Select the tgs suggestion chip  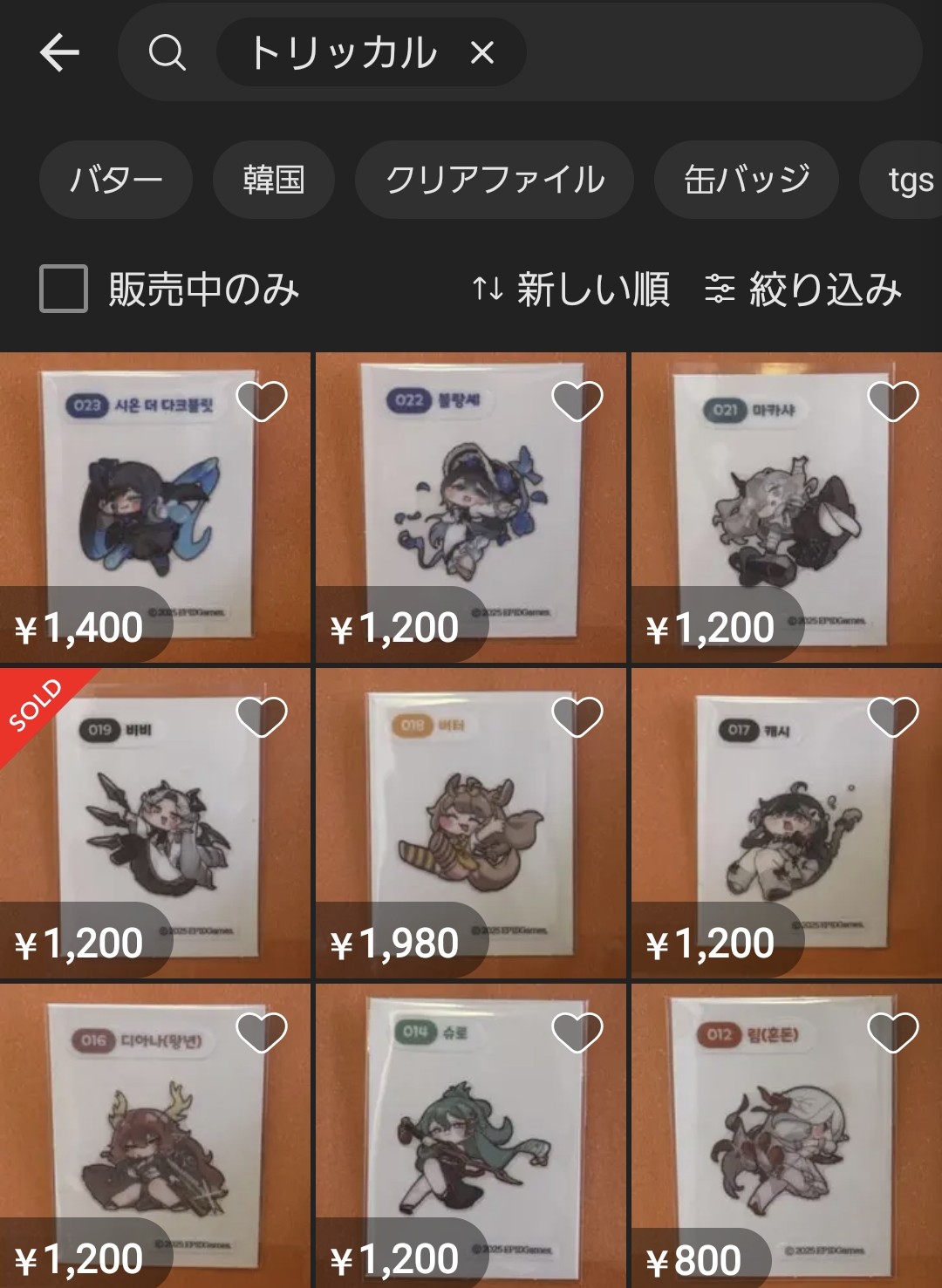909,181
